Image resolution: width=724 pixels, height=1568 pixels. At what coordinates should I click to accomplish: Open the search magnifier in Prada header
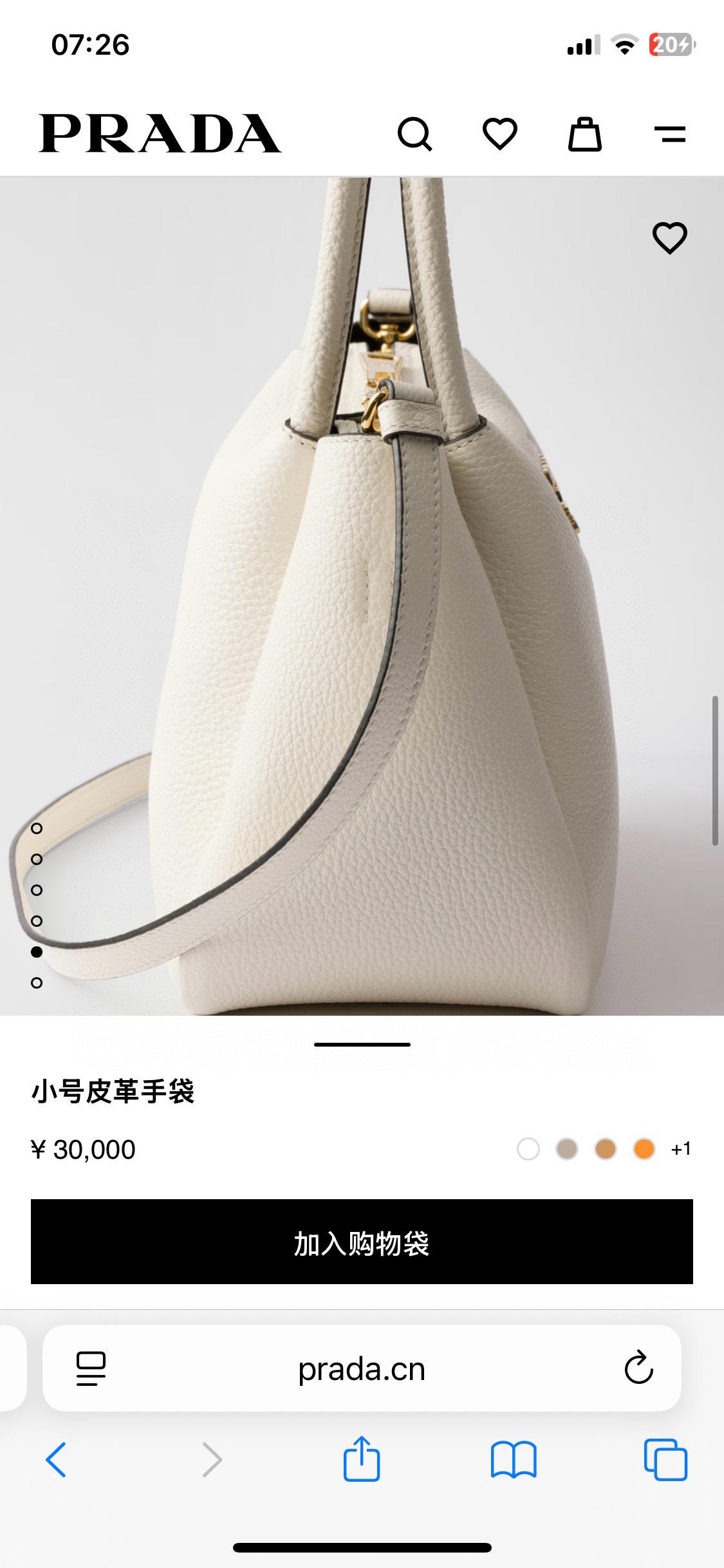point(414,134)
